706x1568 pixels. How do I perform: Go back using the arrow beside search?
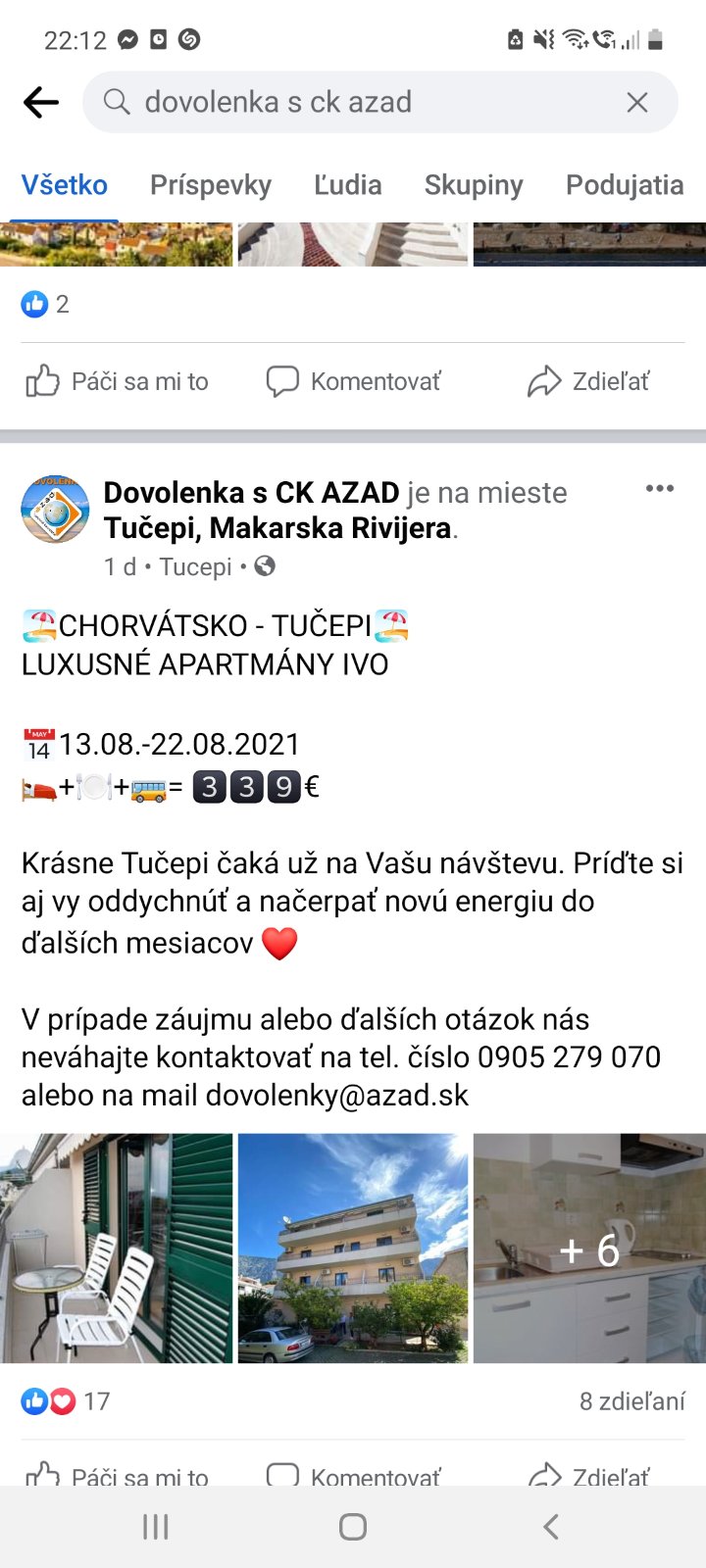click(41, 102)
